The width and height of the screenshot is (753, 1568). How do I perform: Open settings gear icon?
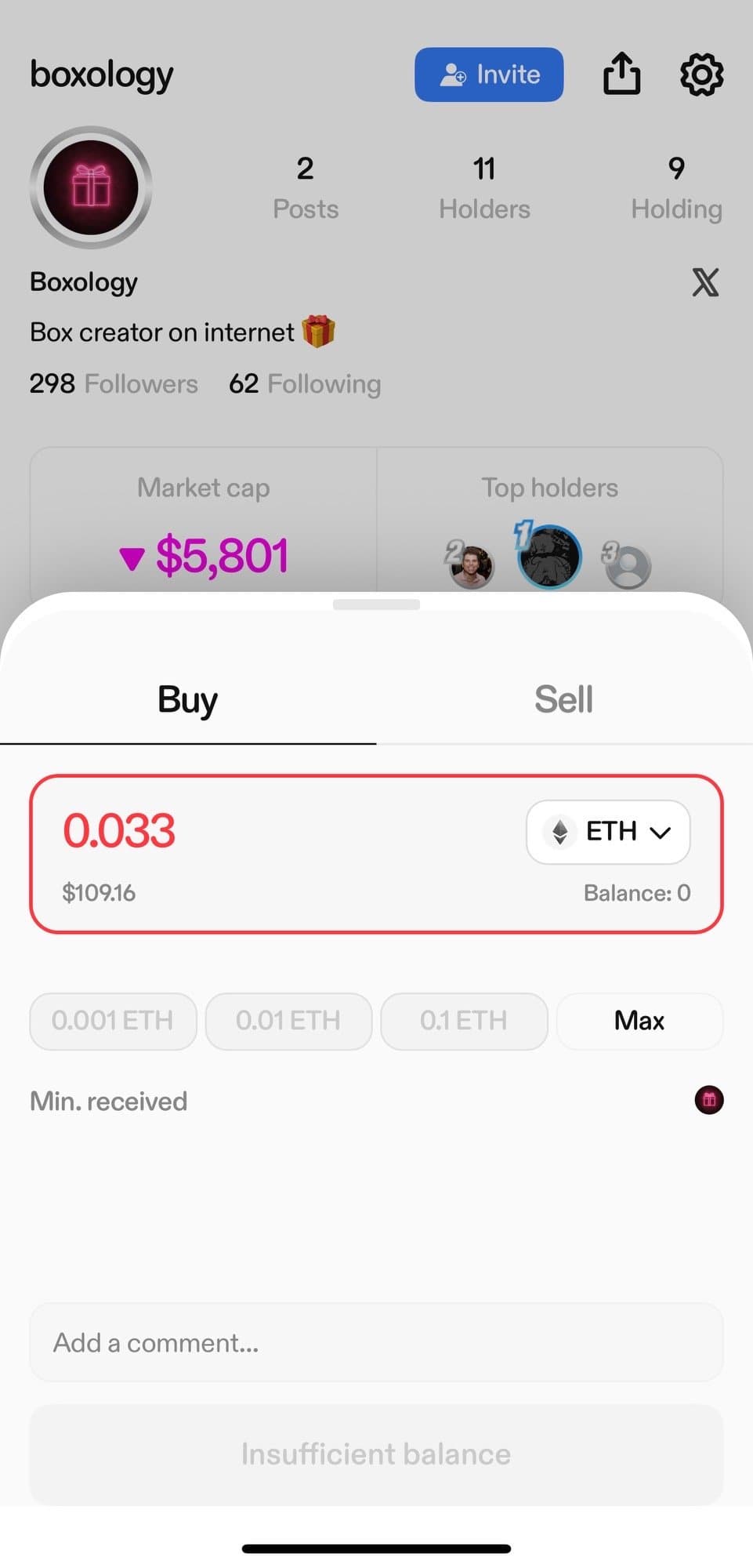701,74
